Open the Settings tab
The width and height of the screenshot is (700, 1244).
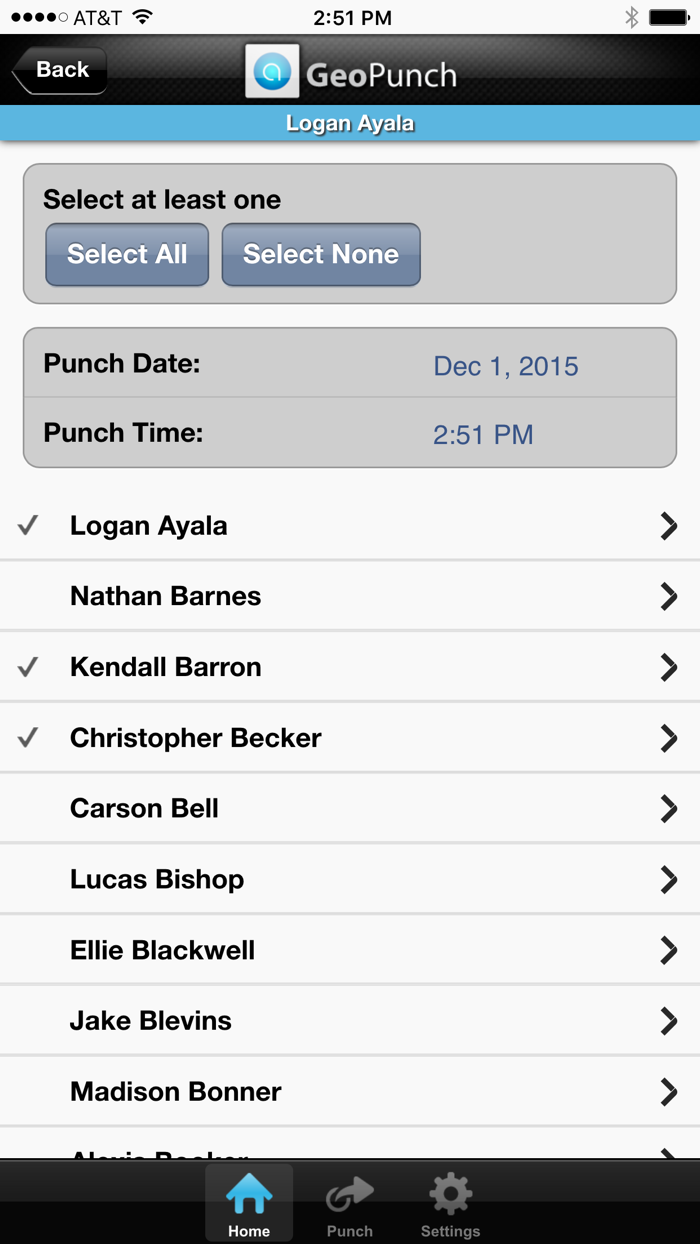coord(450,1203)
